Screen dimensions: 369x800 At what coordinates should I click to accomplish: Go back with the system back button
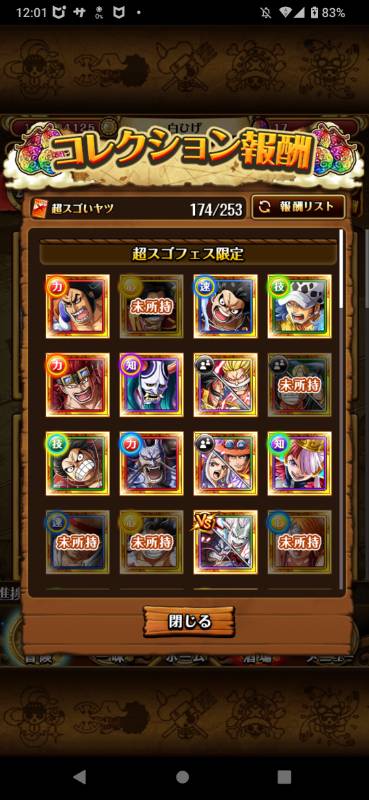coord(80,777)
